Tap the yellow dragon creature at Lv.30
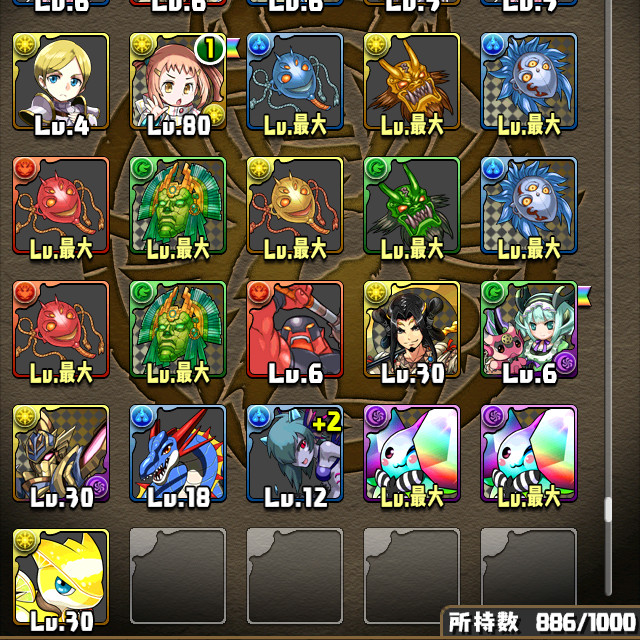 point(60,577)
